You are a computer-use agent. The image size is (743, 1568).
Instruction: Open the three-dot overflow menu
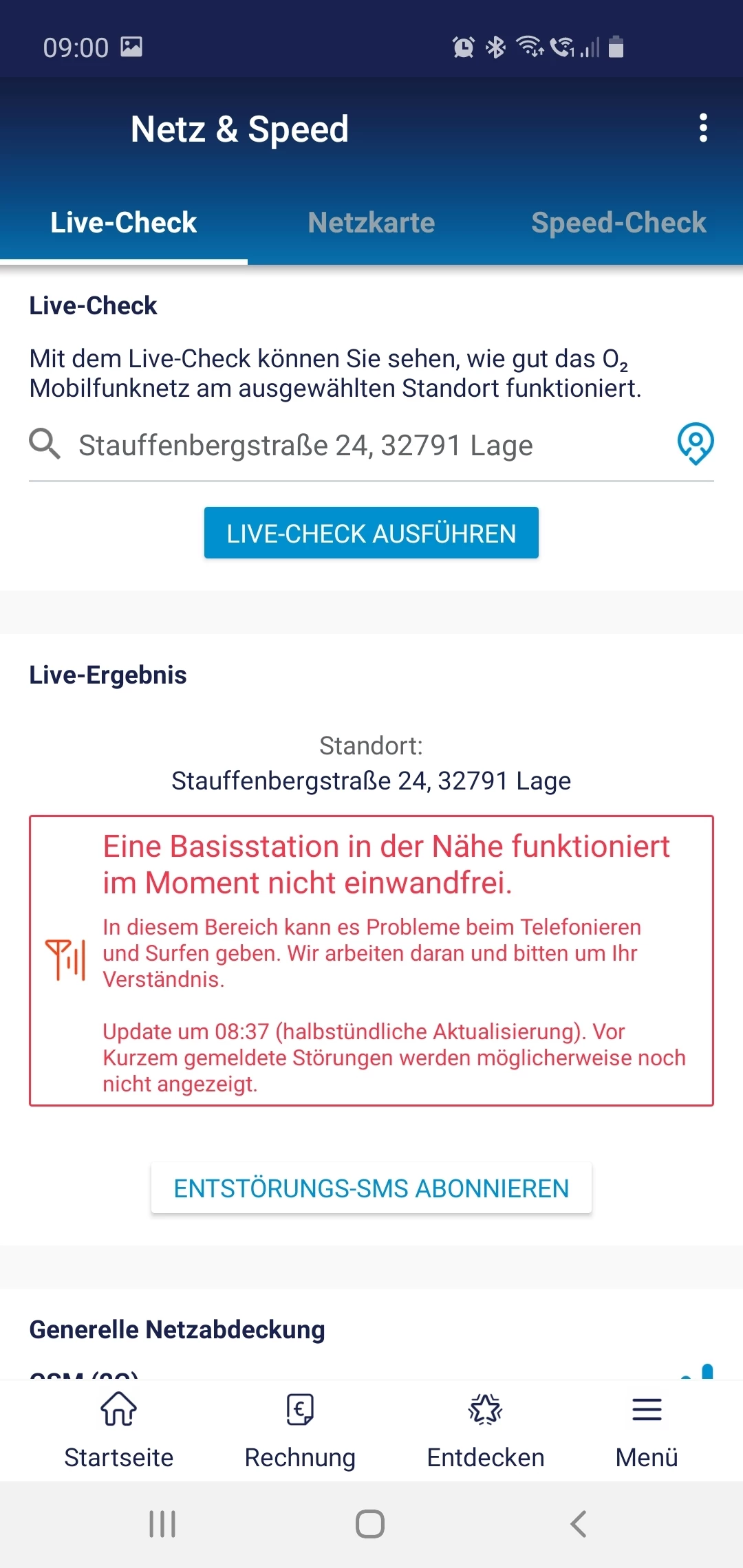click(702, 129)
